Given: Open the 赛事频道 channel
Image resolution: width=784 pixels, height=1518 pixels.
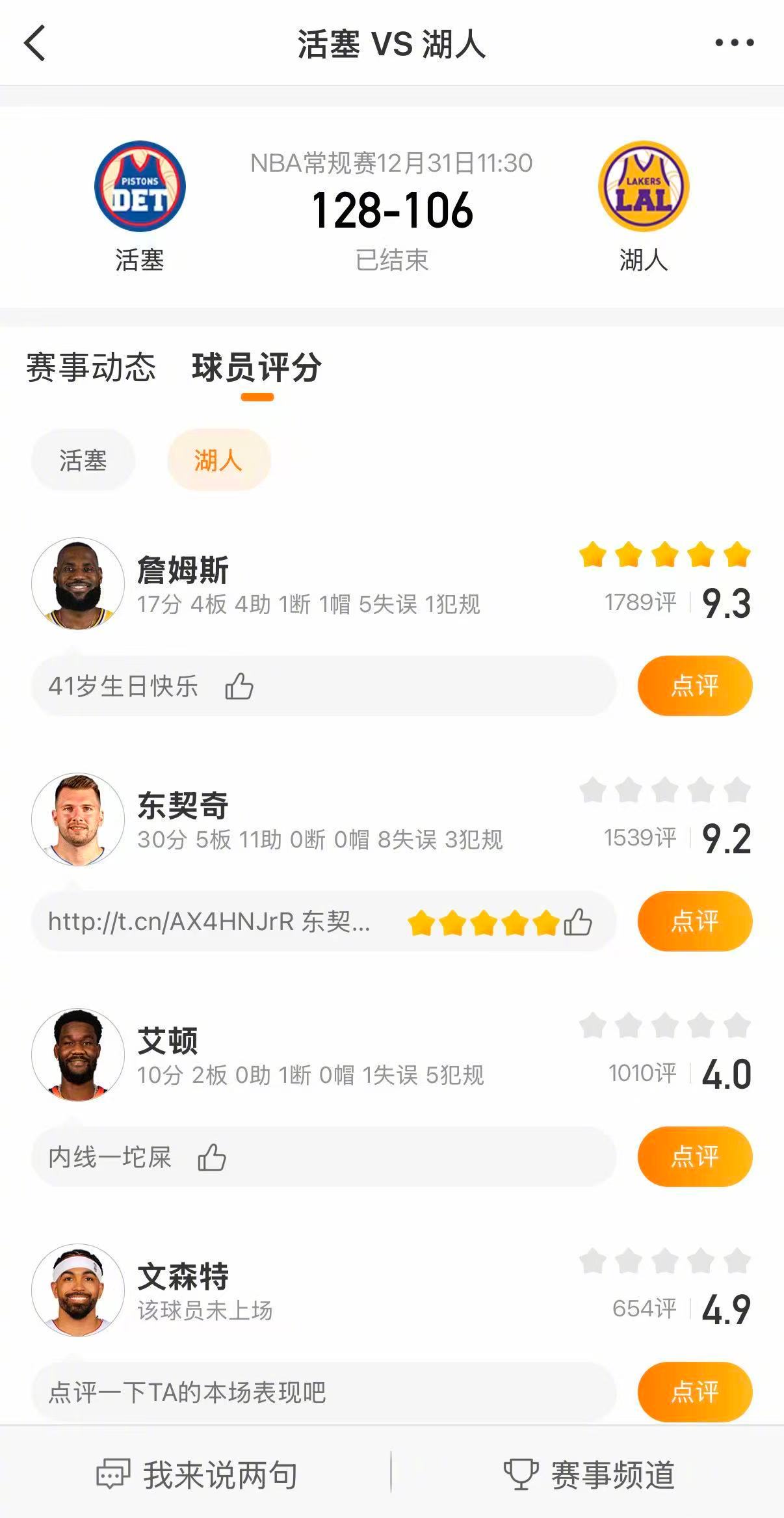Looking at the screenshot, I should point(589,1475).
